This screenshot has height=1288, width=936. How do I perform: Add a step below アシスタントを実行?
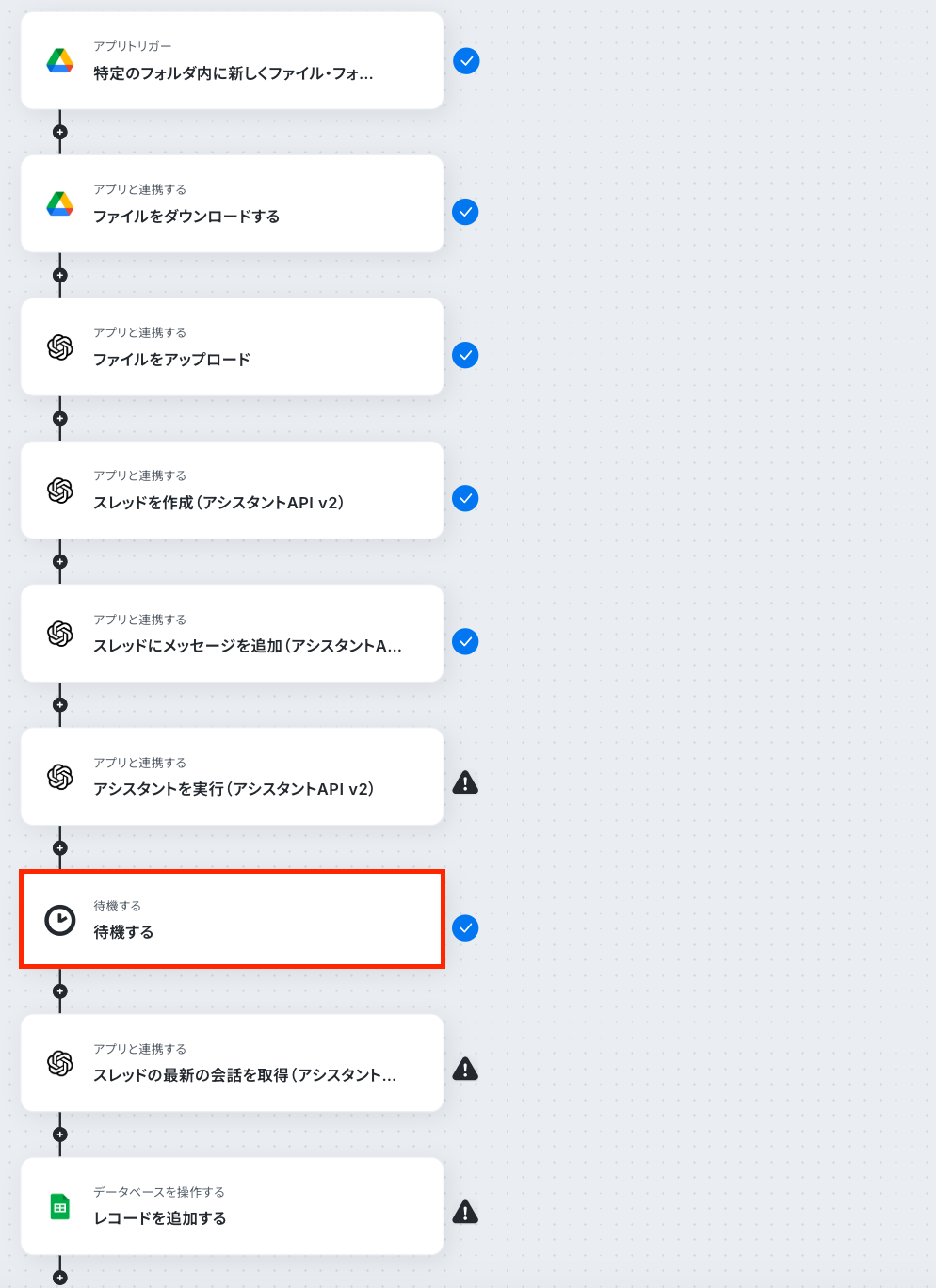60,848
